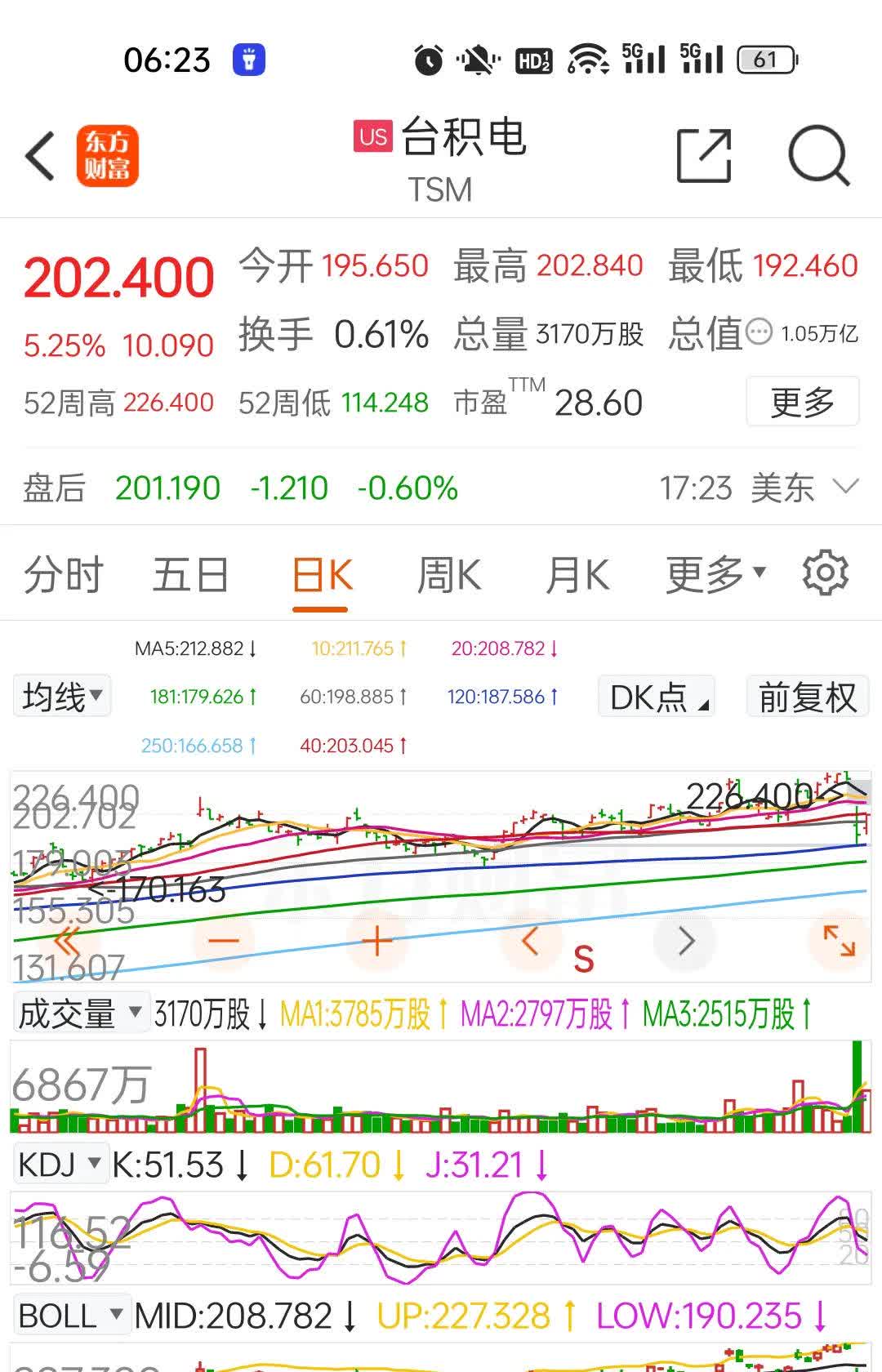Zoom in the K-line chart with plus icon
This screenshot has height=1372, width=882.
[377, 941]
